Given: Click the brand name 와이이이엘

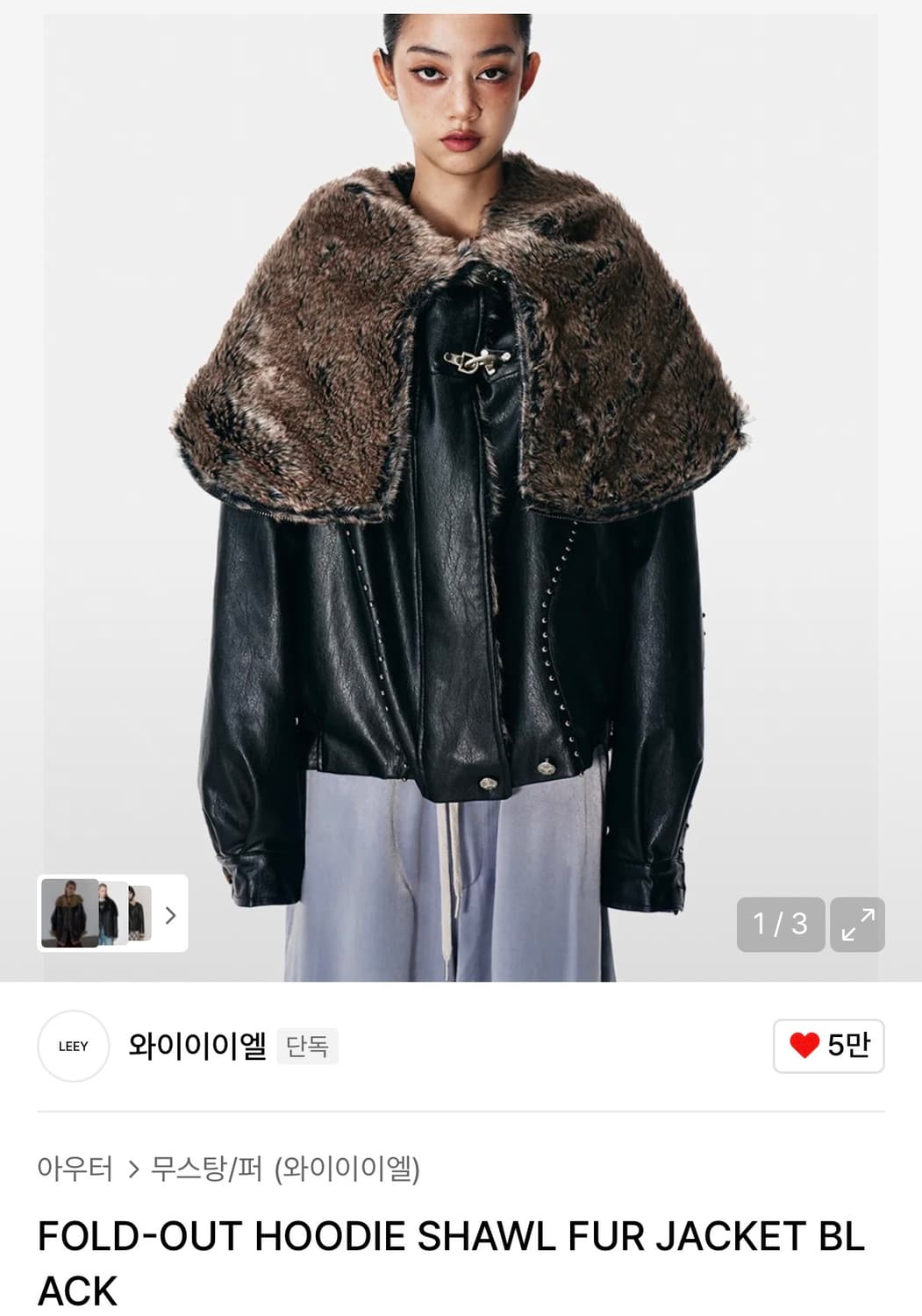Looking at the screenshot, I should 198,1046.
